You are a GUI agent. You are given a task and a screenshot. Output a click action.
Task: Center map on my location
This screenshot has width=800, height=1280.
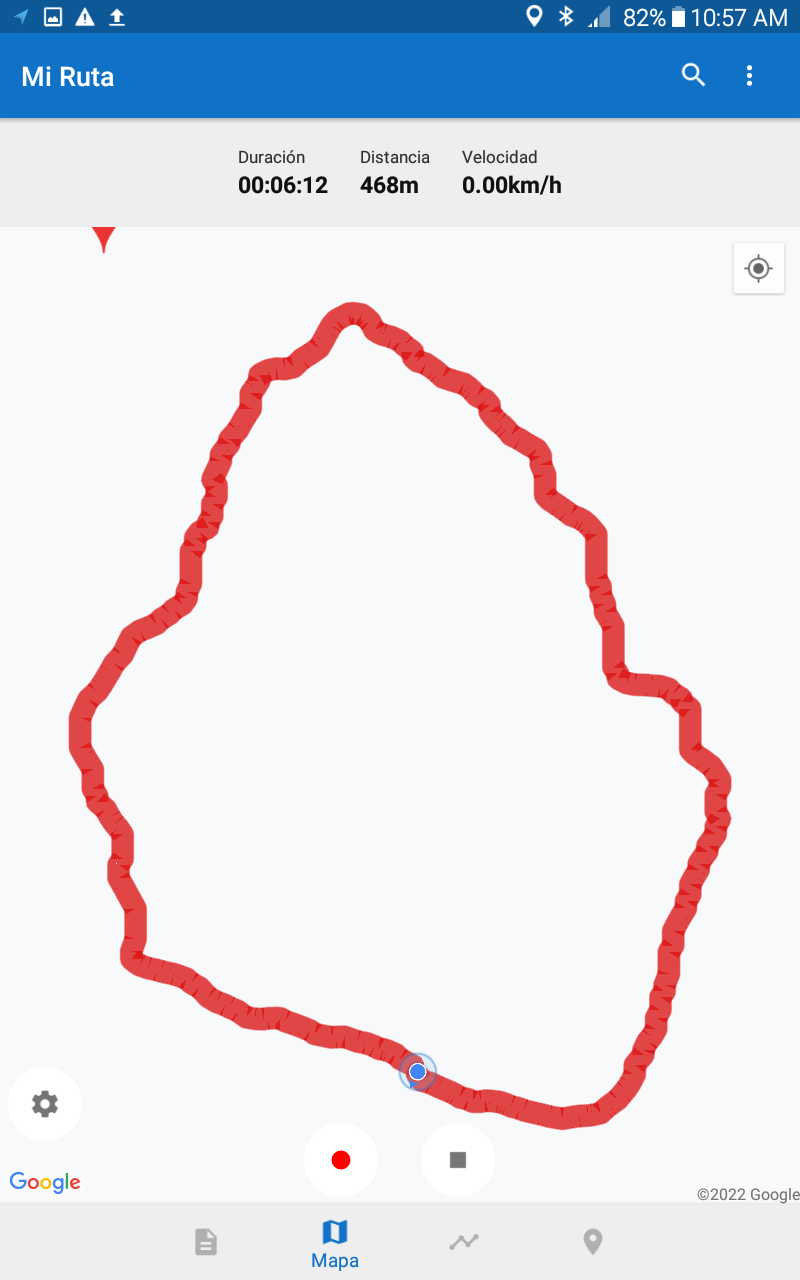point(759,268)
